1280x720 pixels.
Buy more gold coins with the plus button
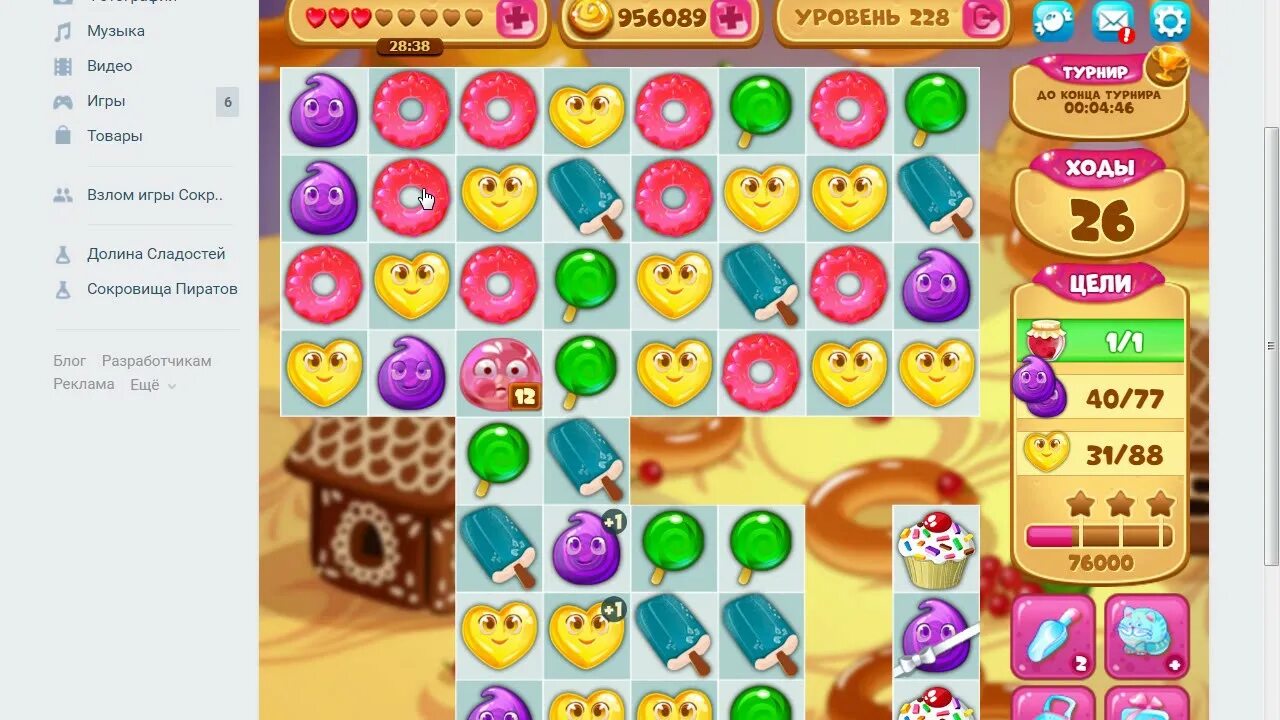pos(731,19)
